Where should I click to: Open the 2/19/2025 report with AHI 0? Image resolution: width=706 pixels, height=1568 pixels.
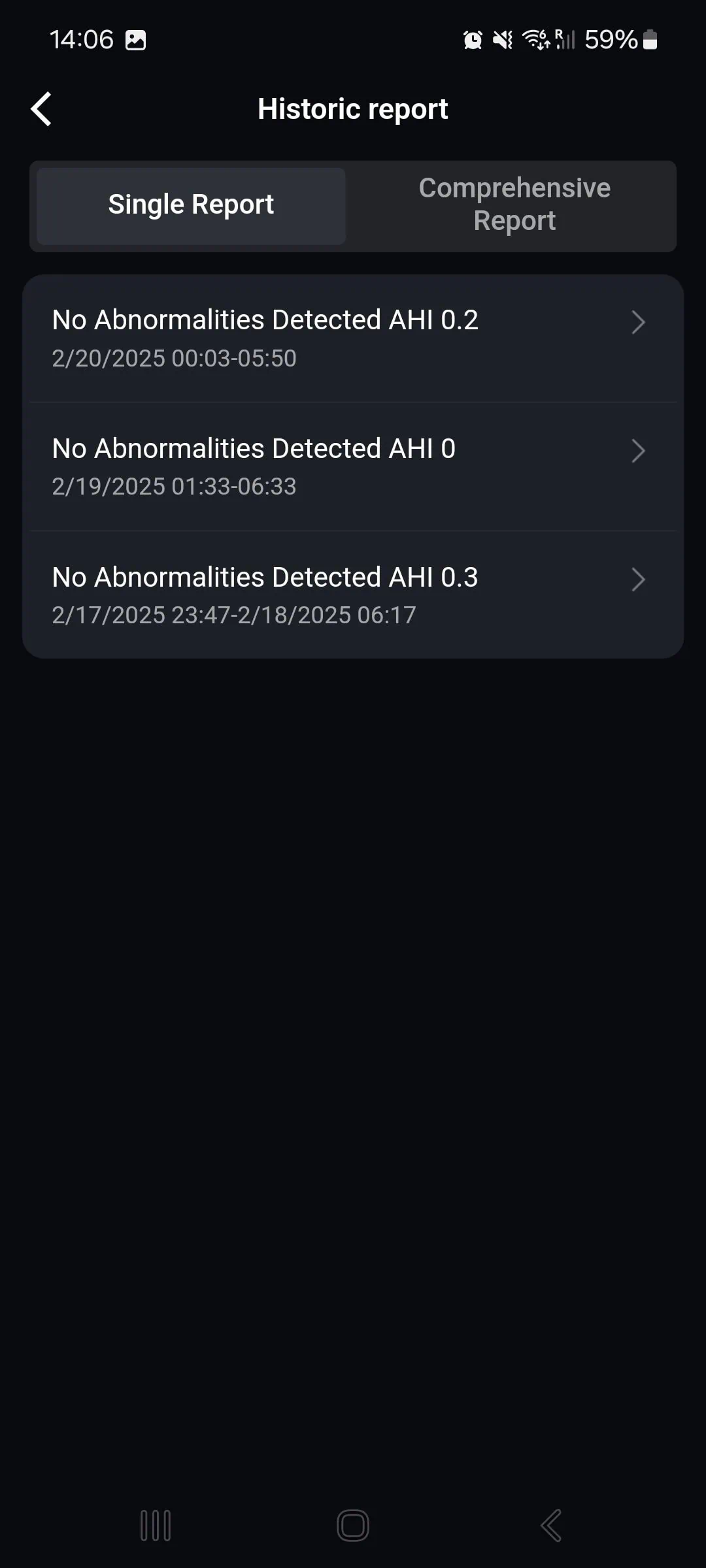(353, 466)
